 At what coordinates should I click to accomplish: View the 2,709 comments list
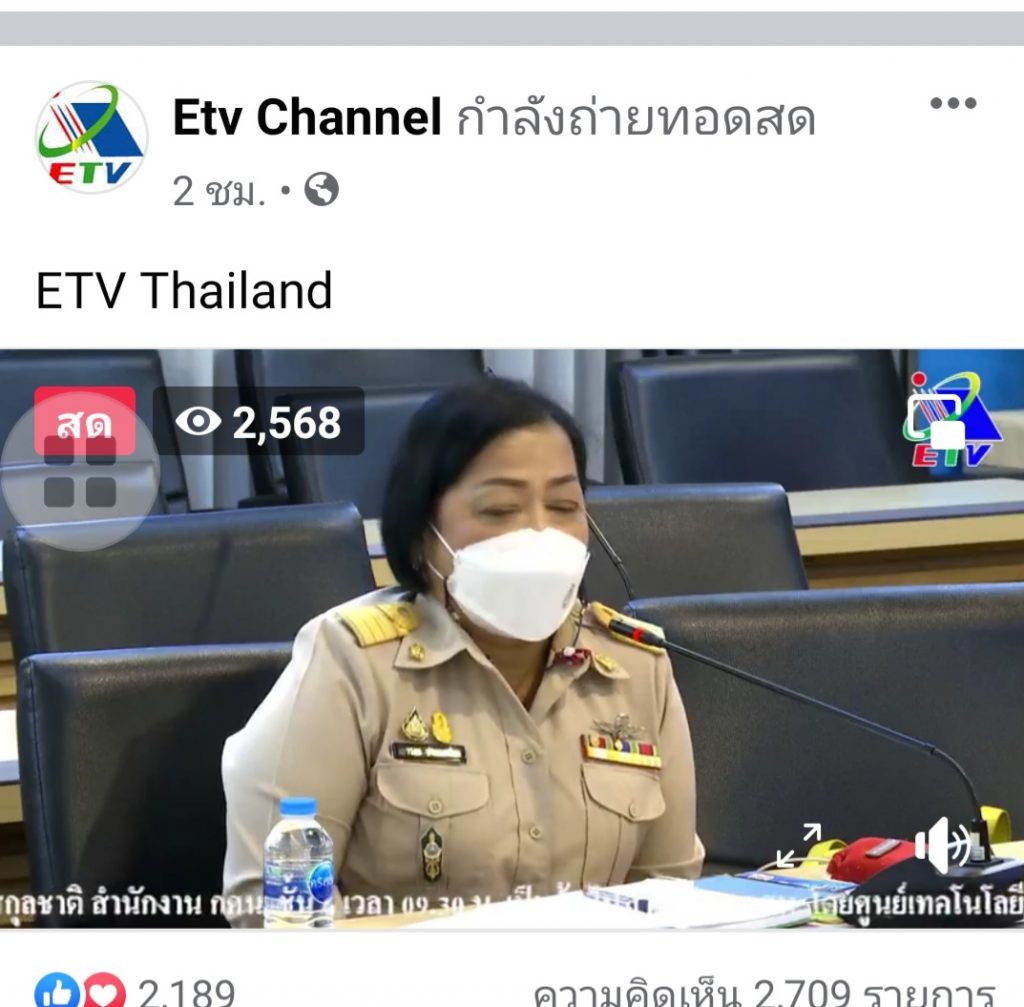(x=764, y=992)
